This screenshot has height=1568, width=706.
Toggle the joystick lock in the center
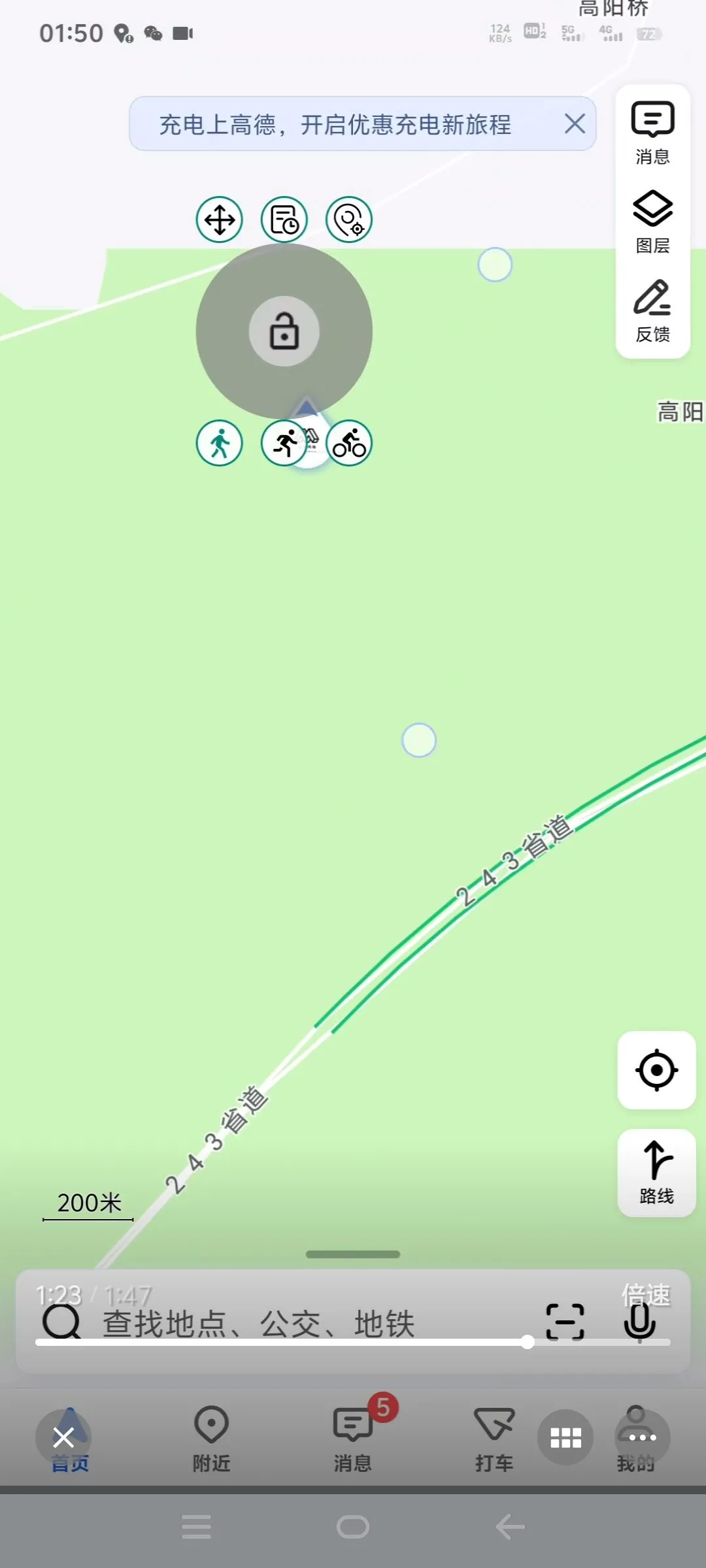pyautogui.click(x=284, y=331)
